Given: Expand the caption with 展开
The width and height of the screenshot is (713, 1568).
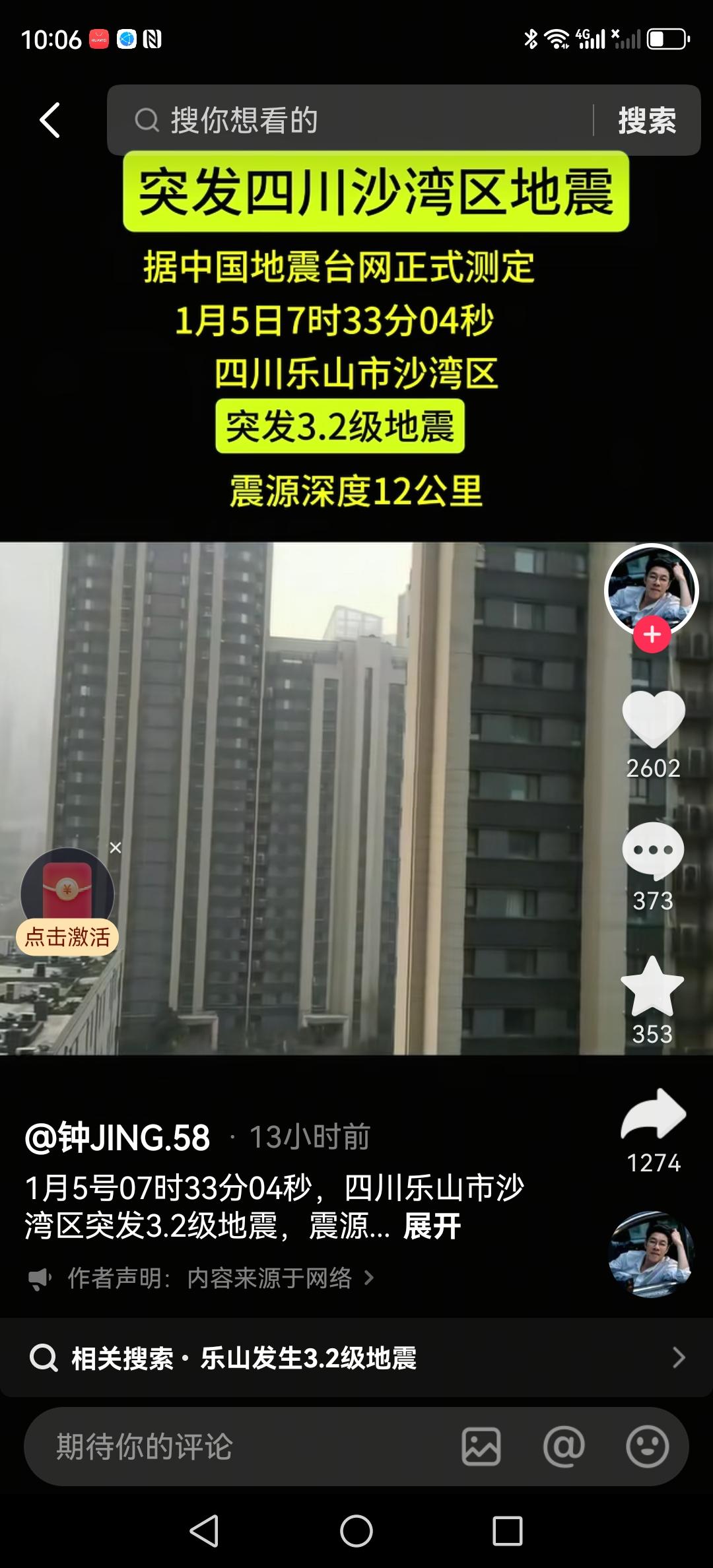Looking at the screenshot, I should click(x=432, y=1227).
